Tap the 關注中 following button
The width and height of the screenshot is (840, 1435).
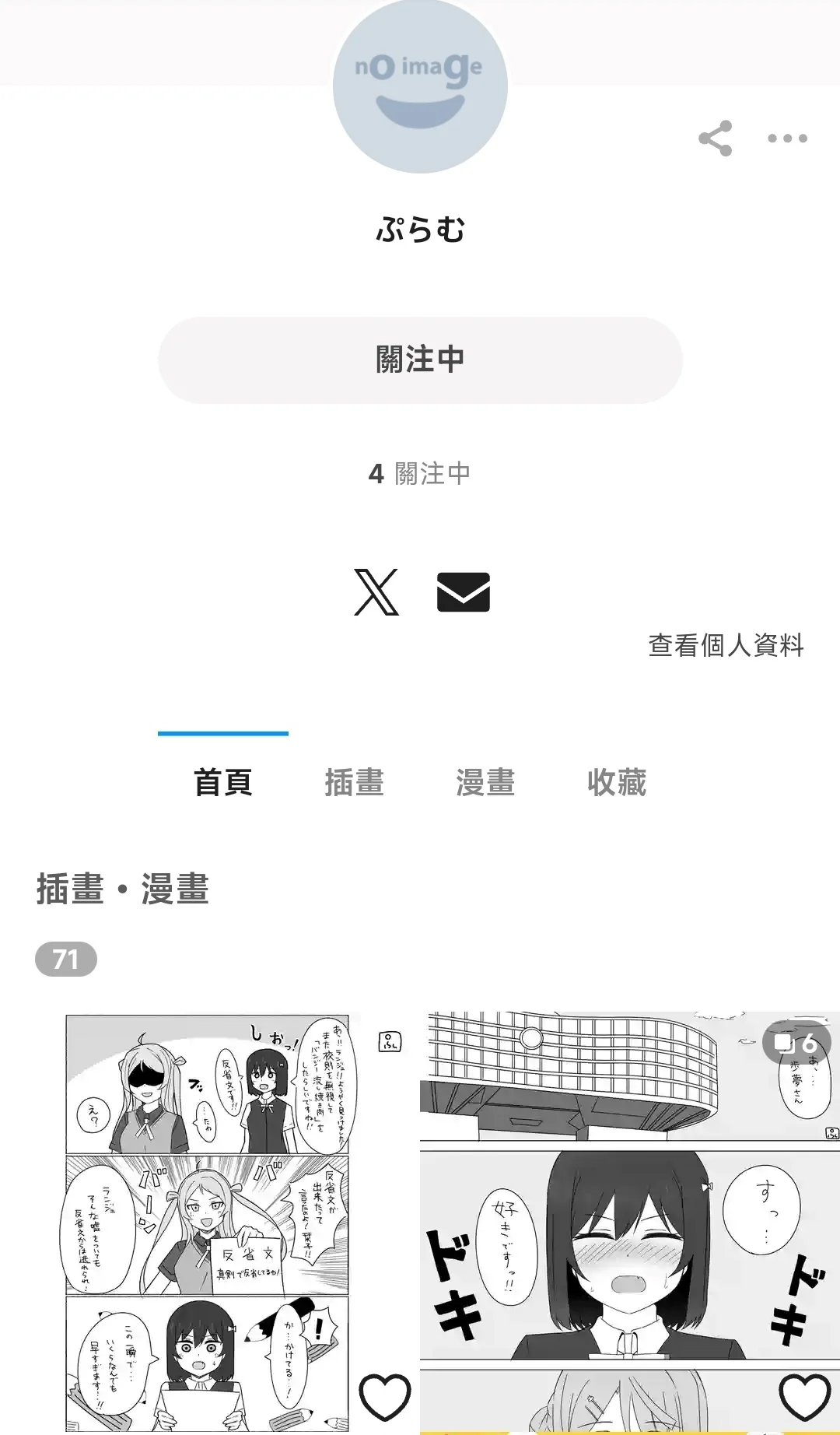tap(420, 360)
